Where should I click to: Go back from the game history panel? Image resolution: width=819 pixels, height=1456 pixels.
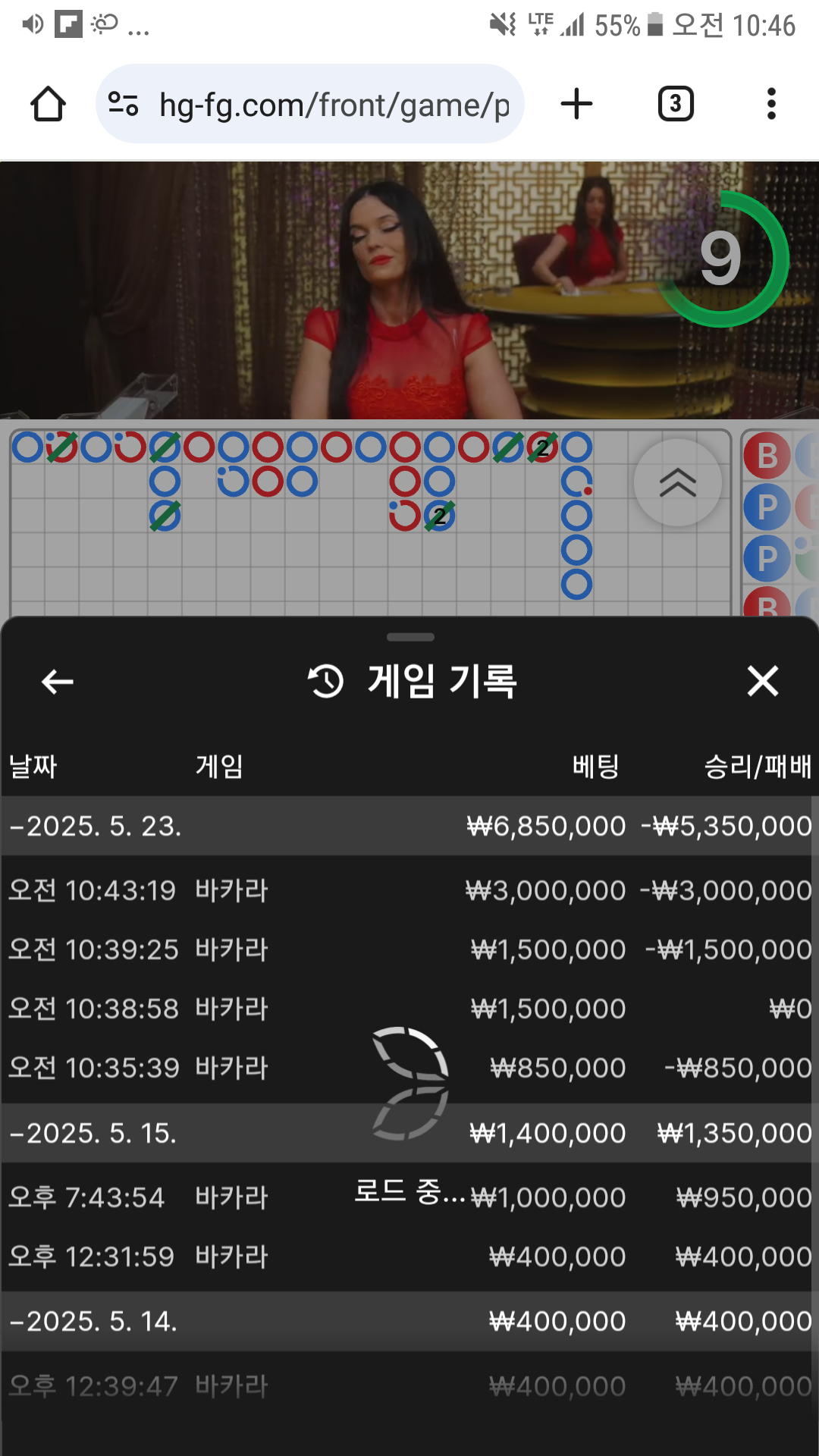pos(57,681)
